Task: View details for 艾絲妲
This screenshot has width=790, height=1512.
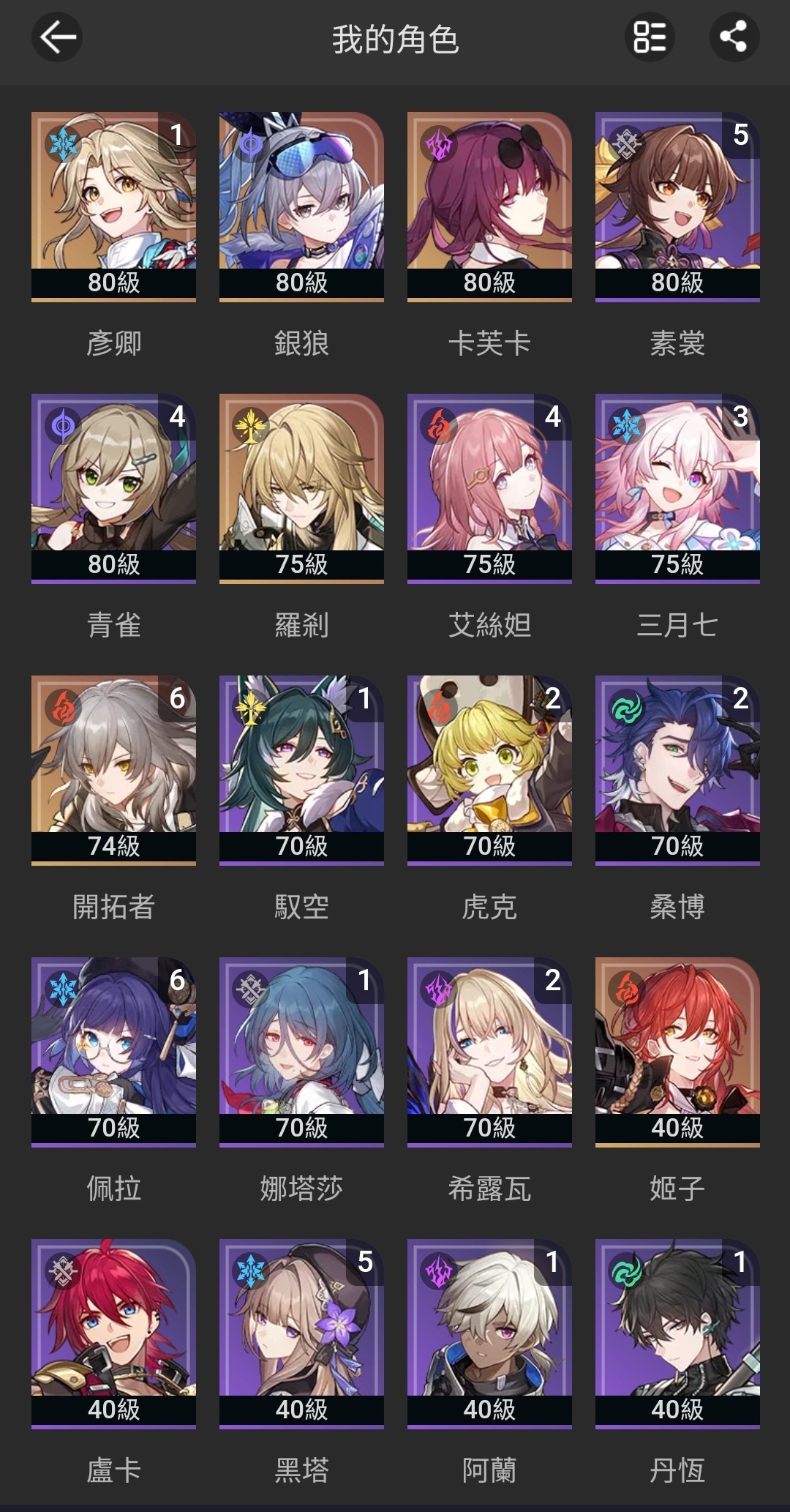Action: pos(489,488)
